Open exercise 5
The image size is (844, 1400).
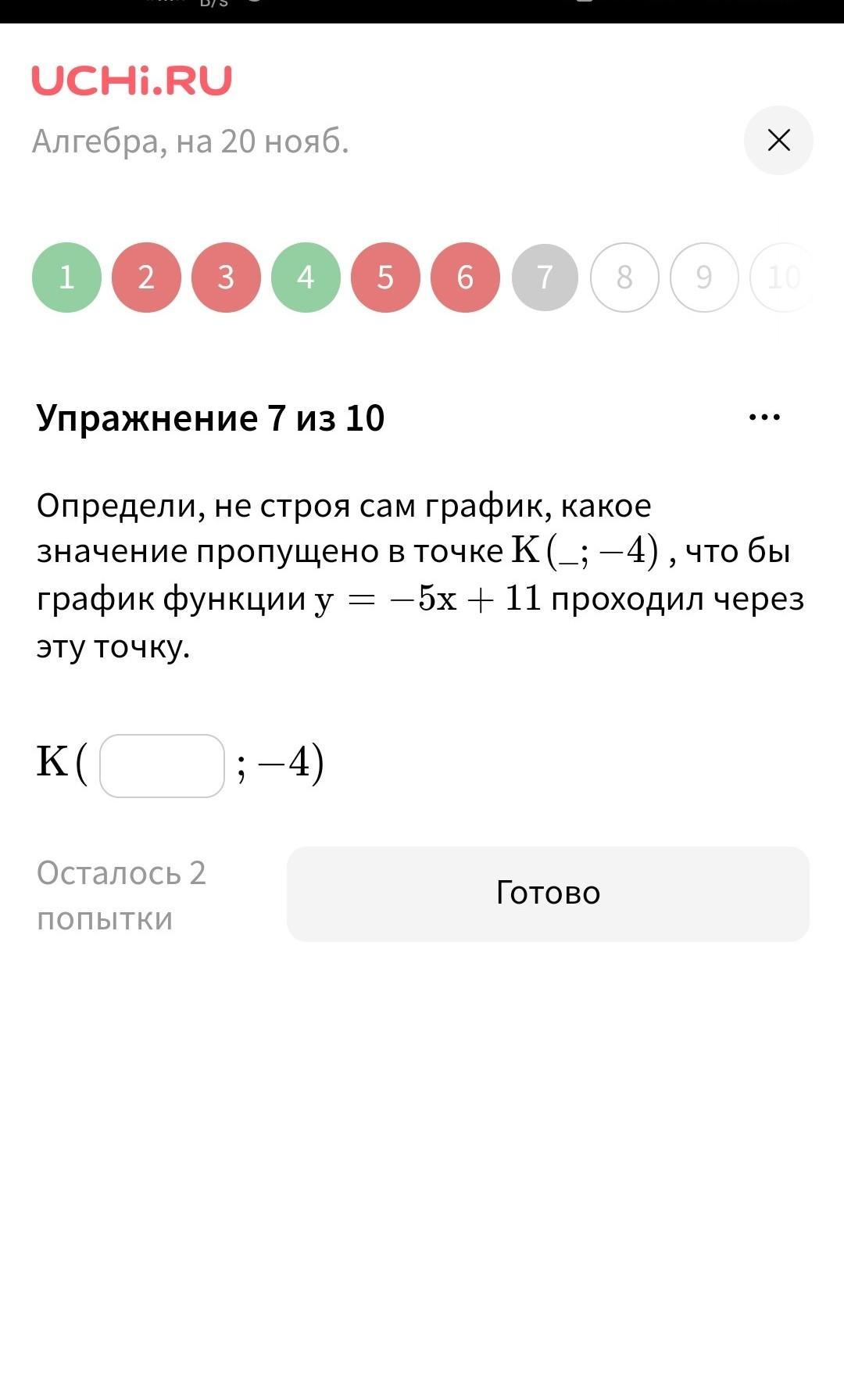385,277
